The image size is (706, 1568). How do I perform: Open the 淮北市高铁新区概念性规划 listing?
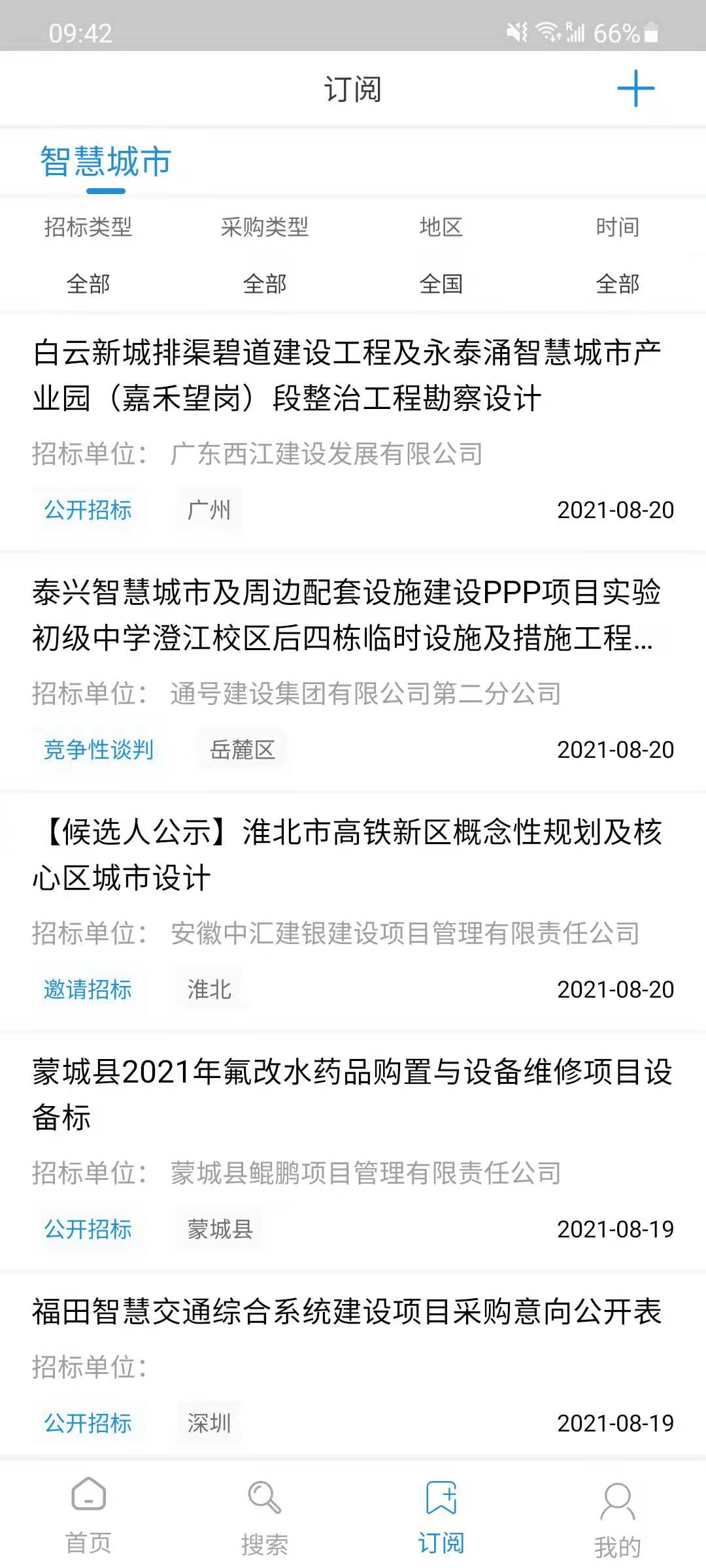tap(346, 855)
